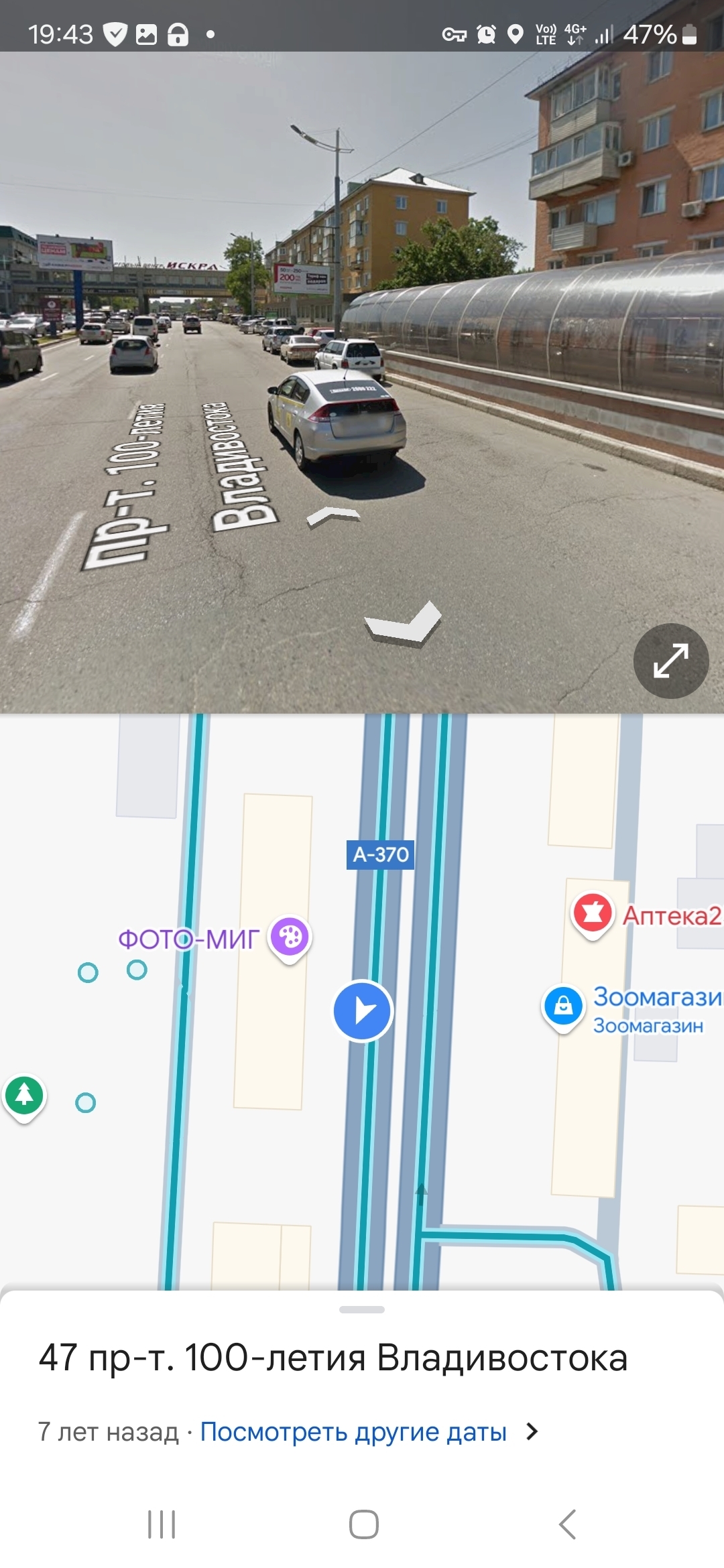Open the ФОТО-МИГ place marker
Viewport: 724px width, 1568px height.
click(x=290, y=937)
